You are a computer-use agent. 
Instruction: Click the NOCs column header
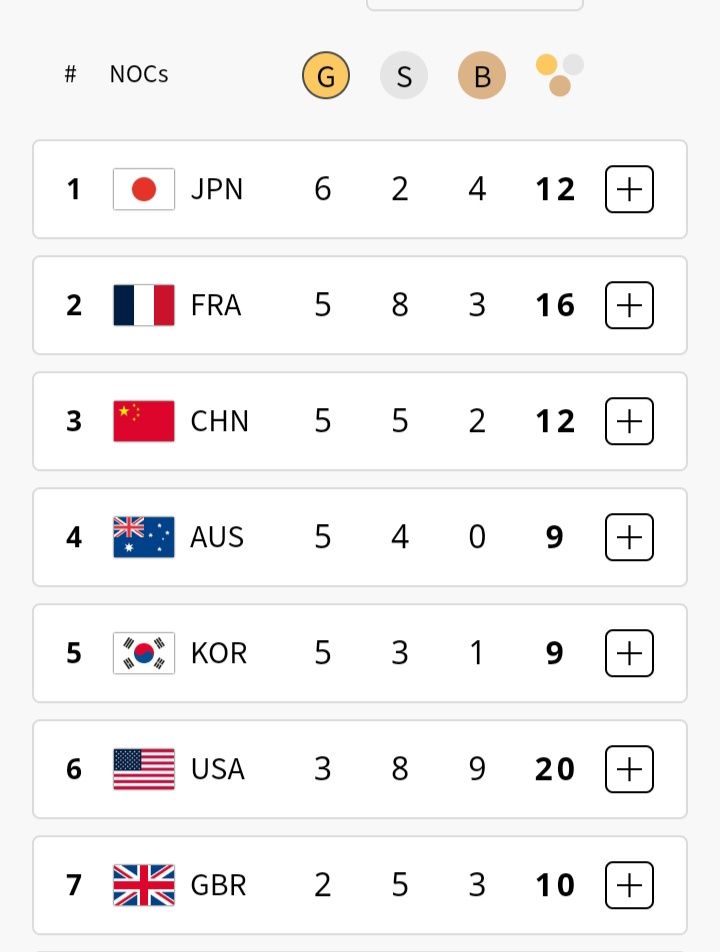click(138, 74)
